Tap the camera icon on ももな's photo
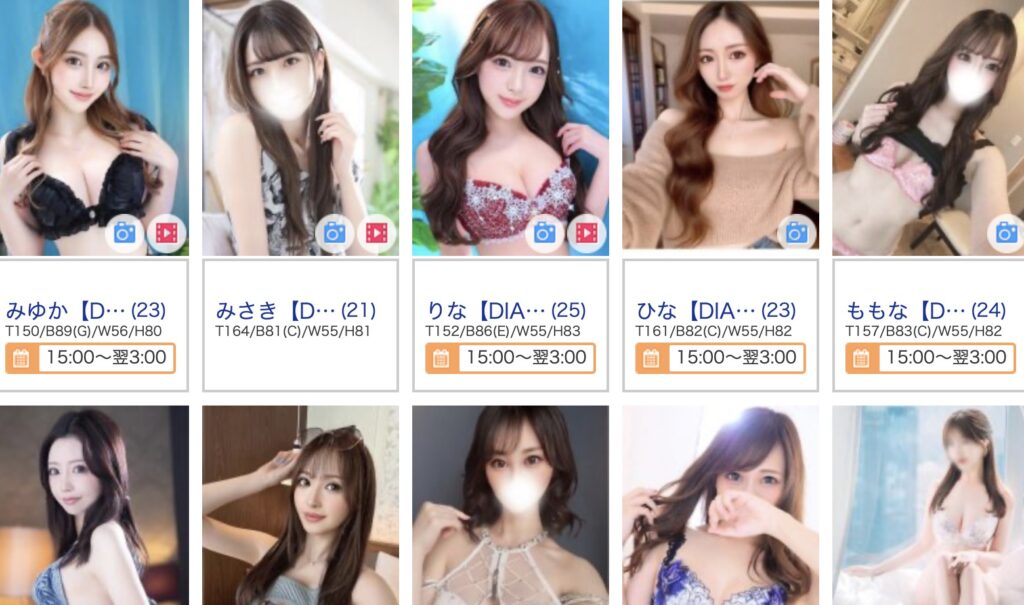Image resolution: width=1024 pixels, height=605 pixels. click(x=1005, y=233)
